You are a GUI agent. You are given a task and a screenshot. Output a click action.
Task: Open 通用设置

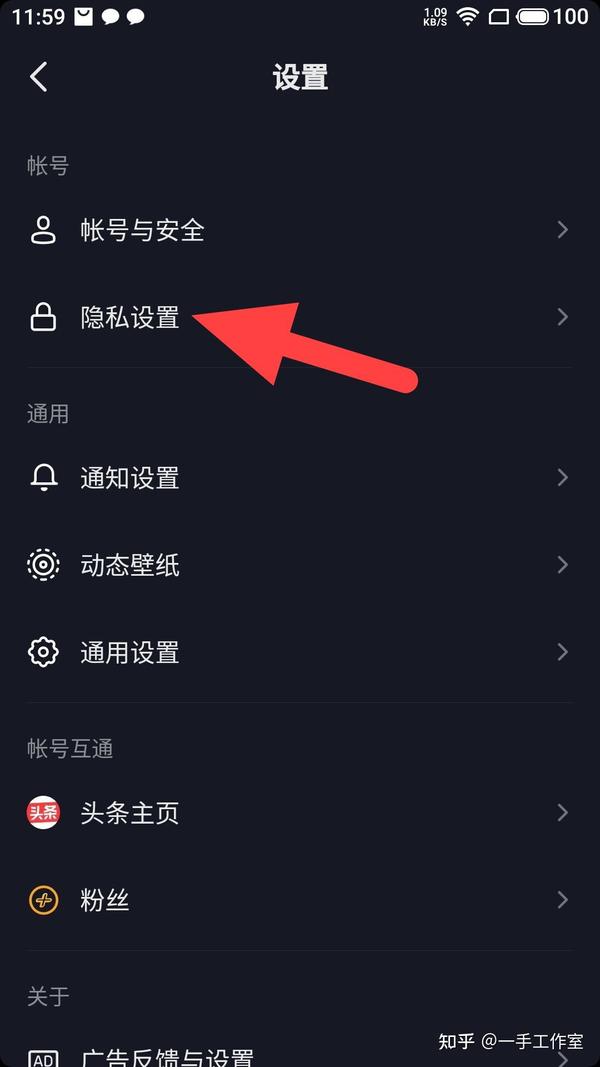point(300,652)
